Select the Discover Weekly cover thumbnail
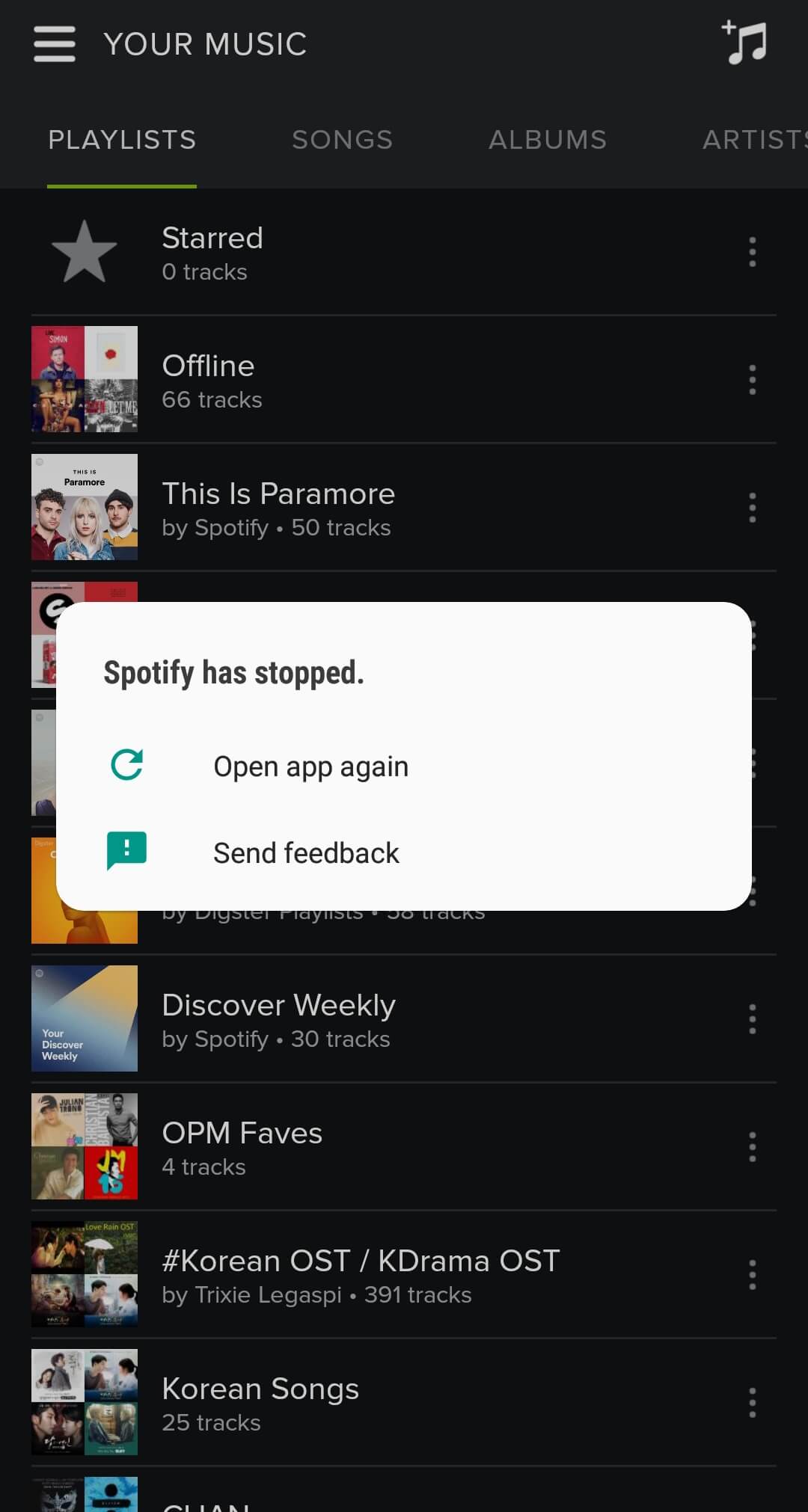Image resolution: width=808 pixels, height=1512 pixels. coord(84,1018)
